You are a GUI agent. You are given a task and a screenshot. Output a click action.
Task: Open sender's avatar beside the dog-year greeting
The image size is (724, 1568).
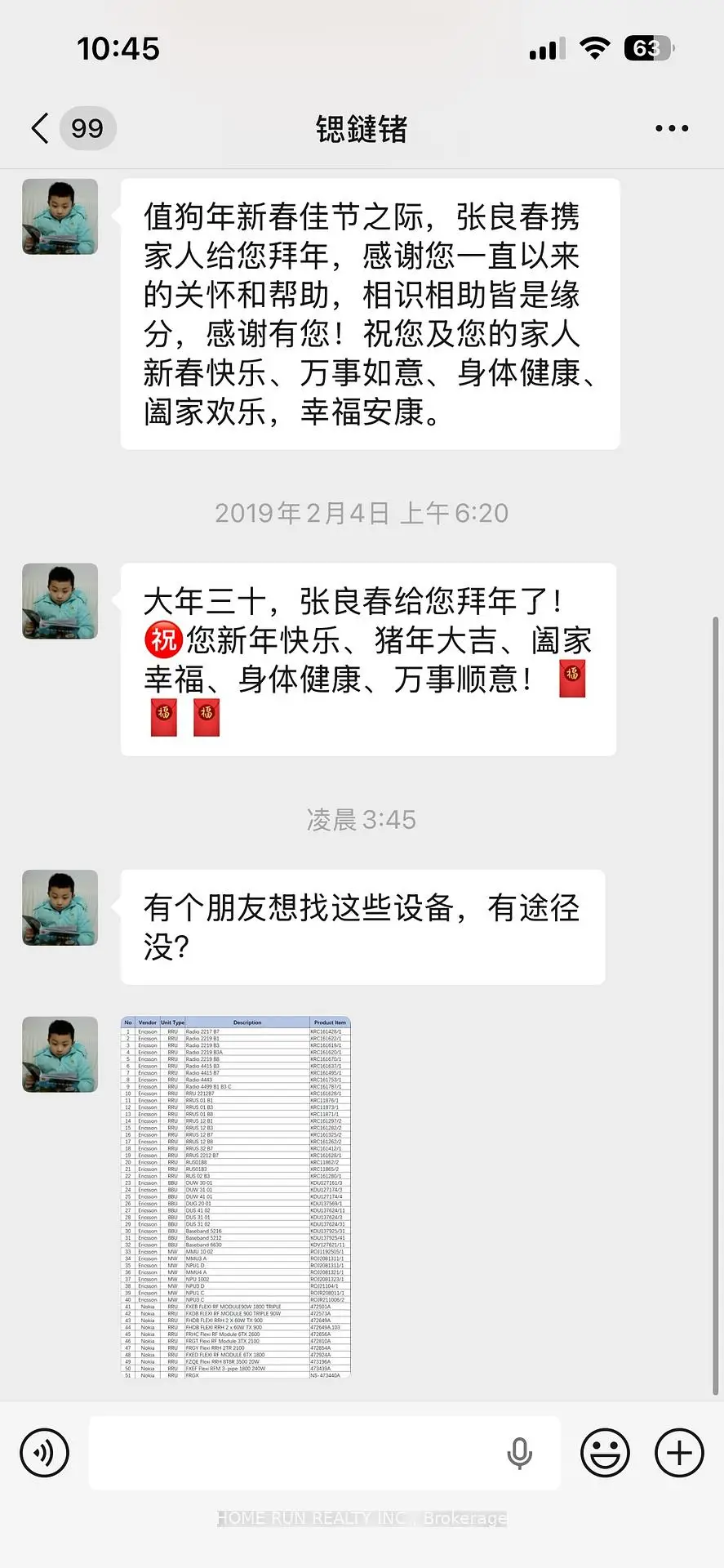(x=60, y=216)
